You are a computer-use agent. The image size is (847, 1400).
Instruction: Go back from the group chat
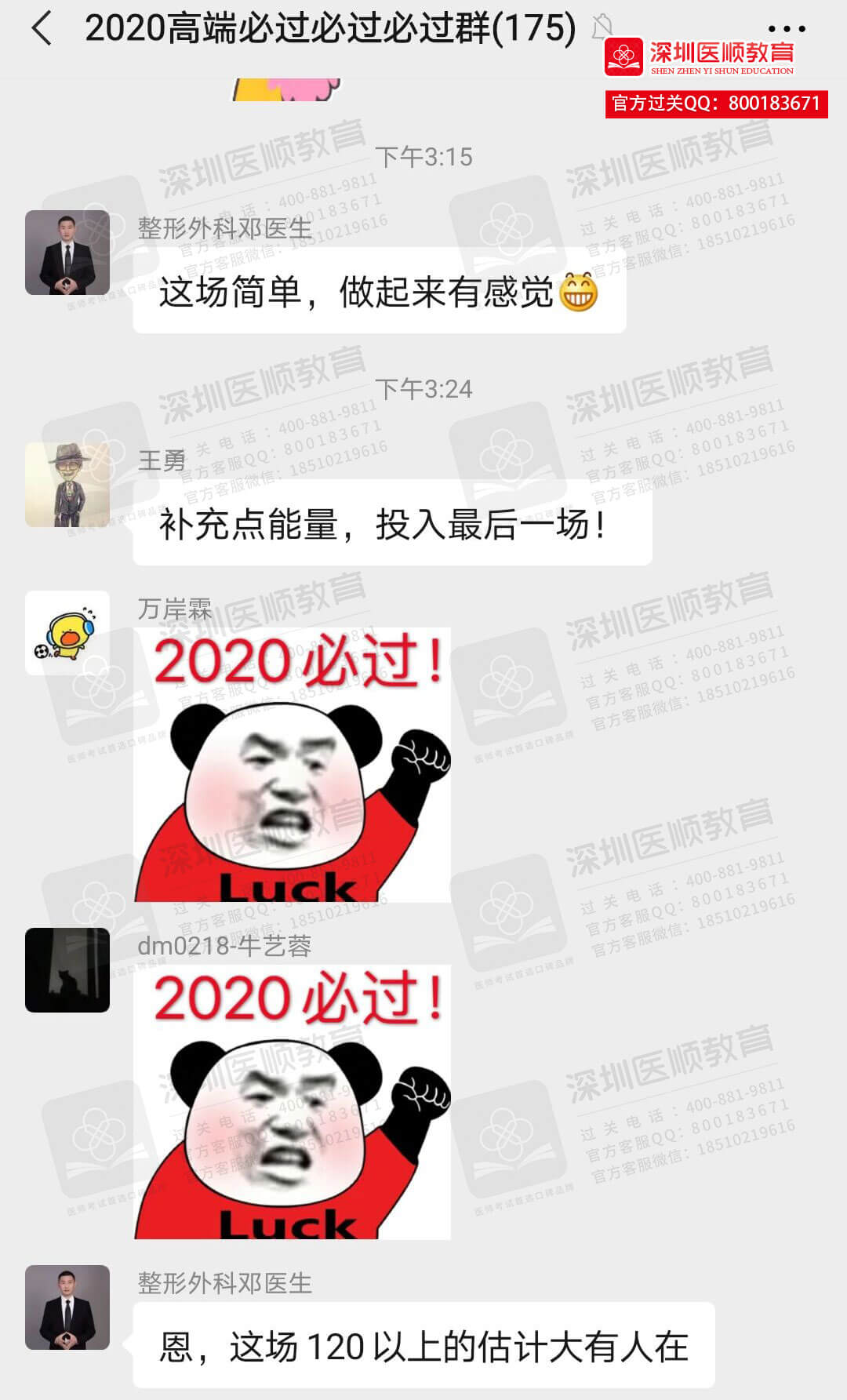pyautogui.click(x=42, y=29)
